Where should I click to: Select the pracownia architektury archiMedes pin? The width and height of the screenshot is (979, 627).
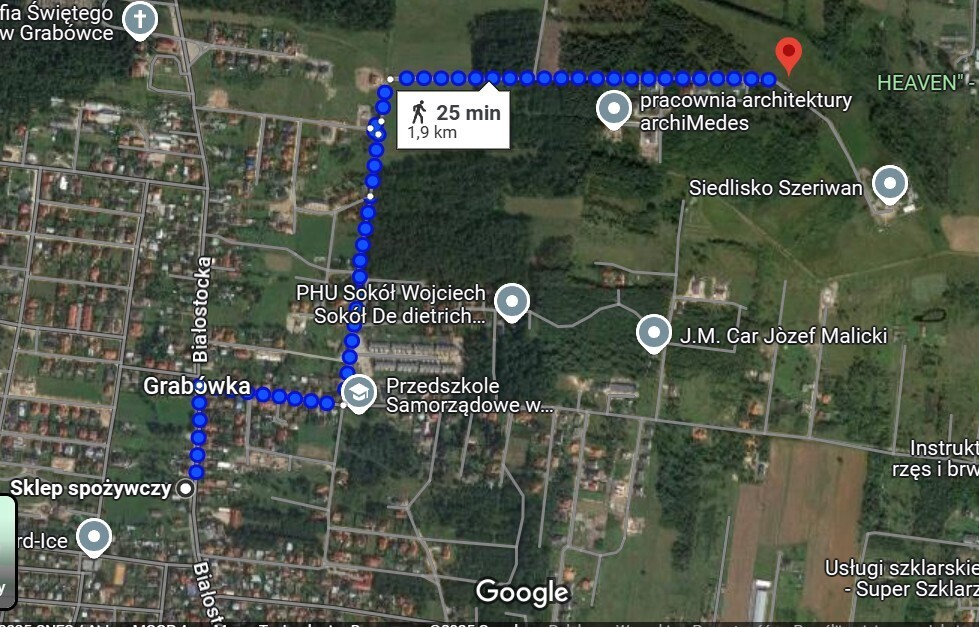tap(613, 108)
